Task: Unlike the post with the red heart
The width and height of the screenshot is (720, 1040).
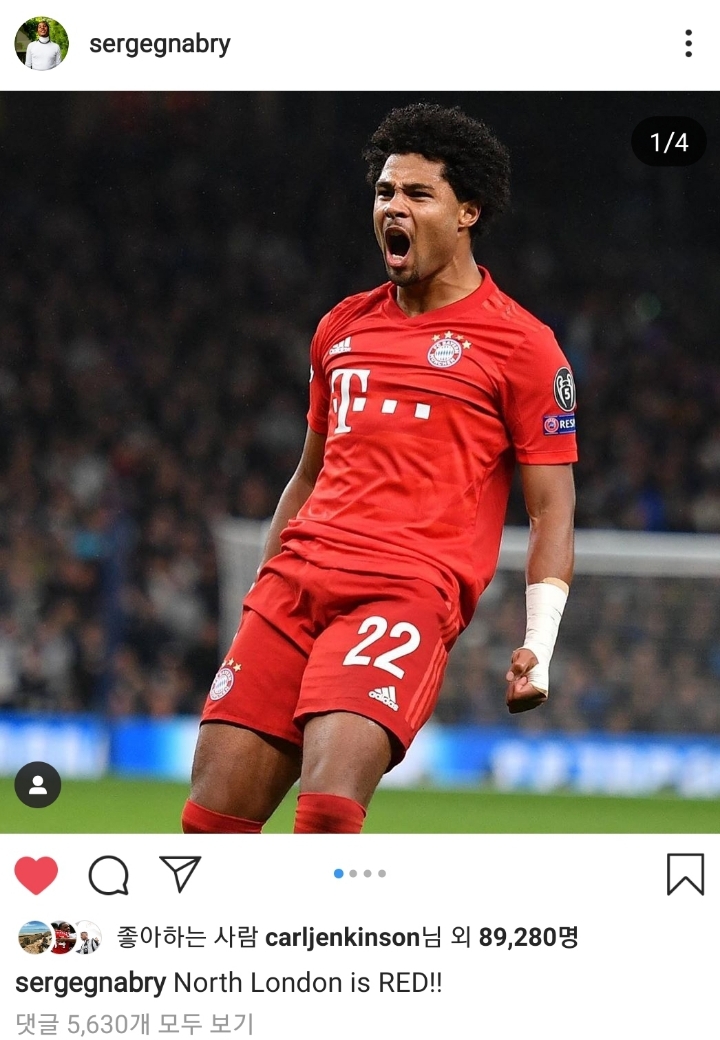Action: pos(36,875)
